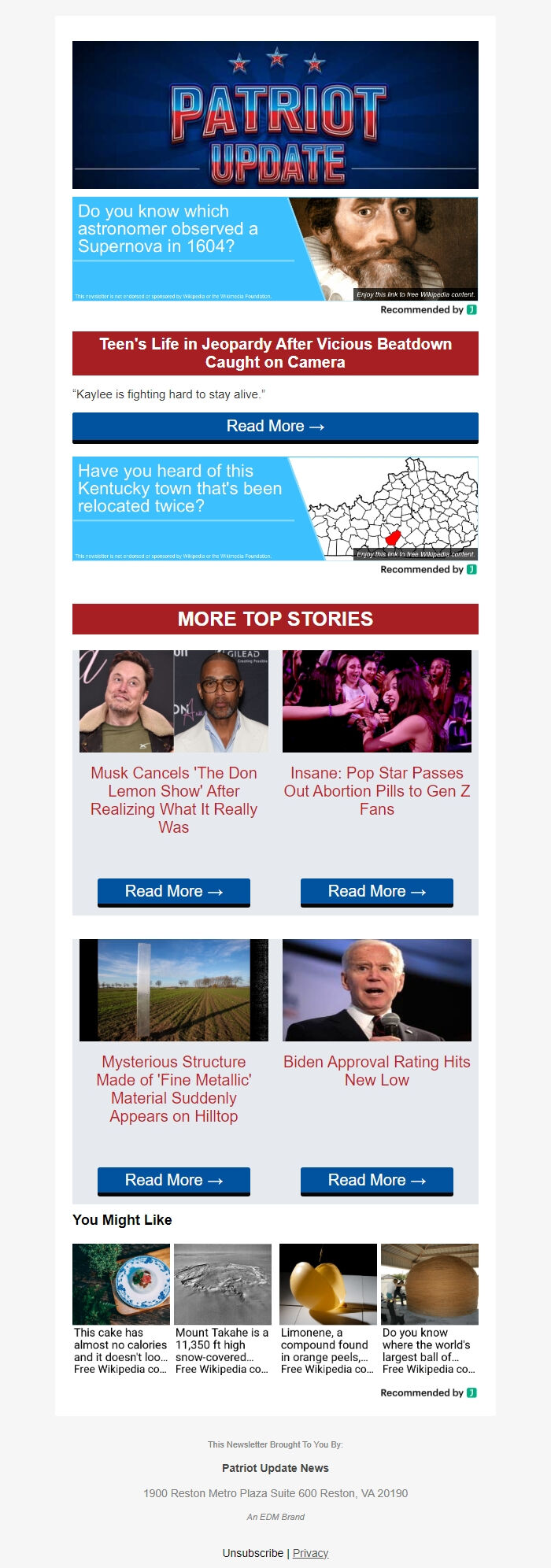Open the Mount Takahe recommendation card
The image size is (551, 1568).
pyautogui.click(x=223, y=1308)
